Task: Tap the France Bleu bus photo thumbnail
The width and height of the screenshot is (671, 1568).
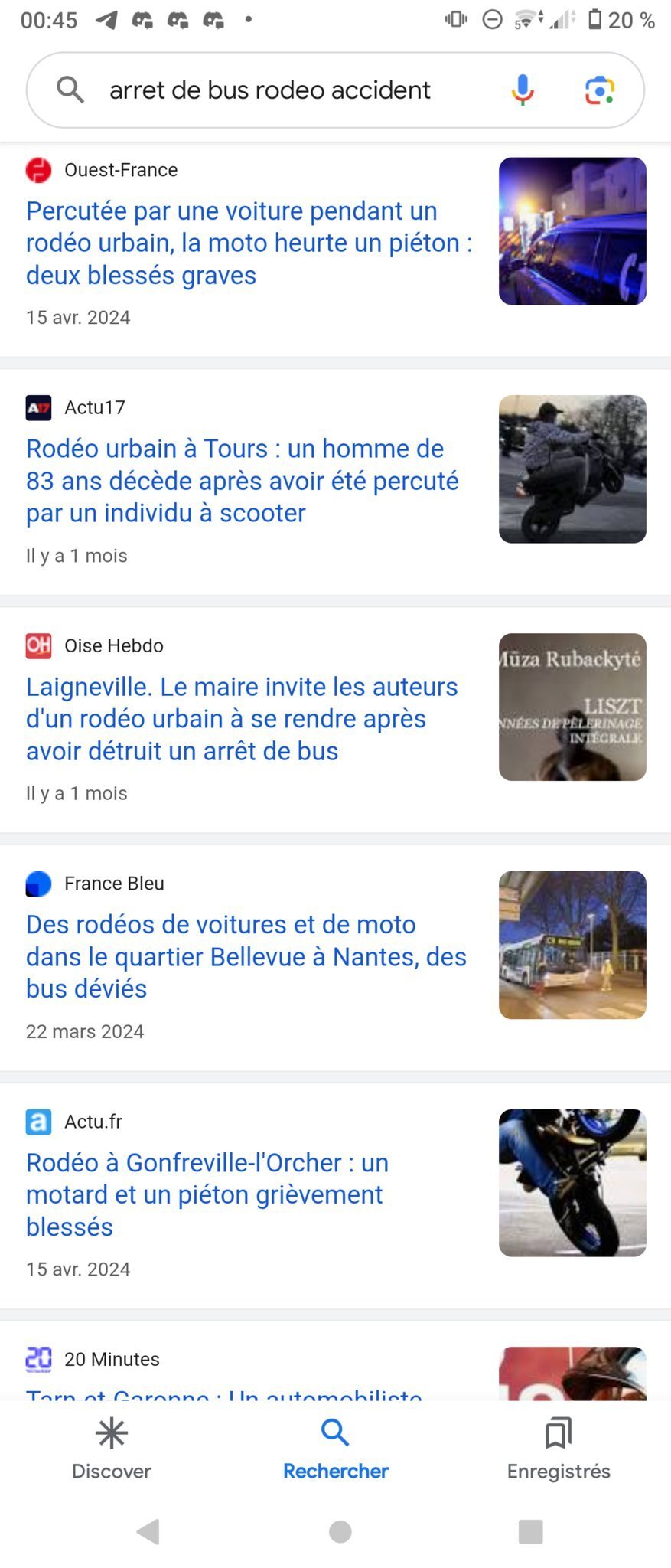Action: point(572,945)
